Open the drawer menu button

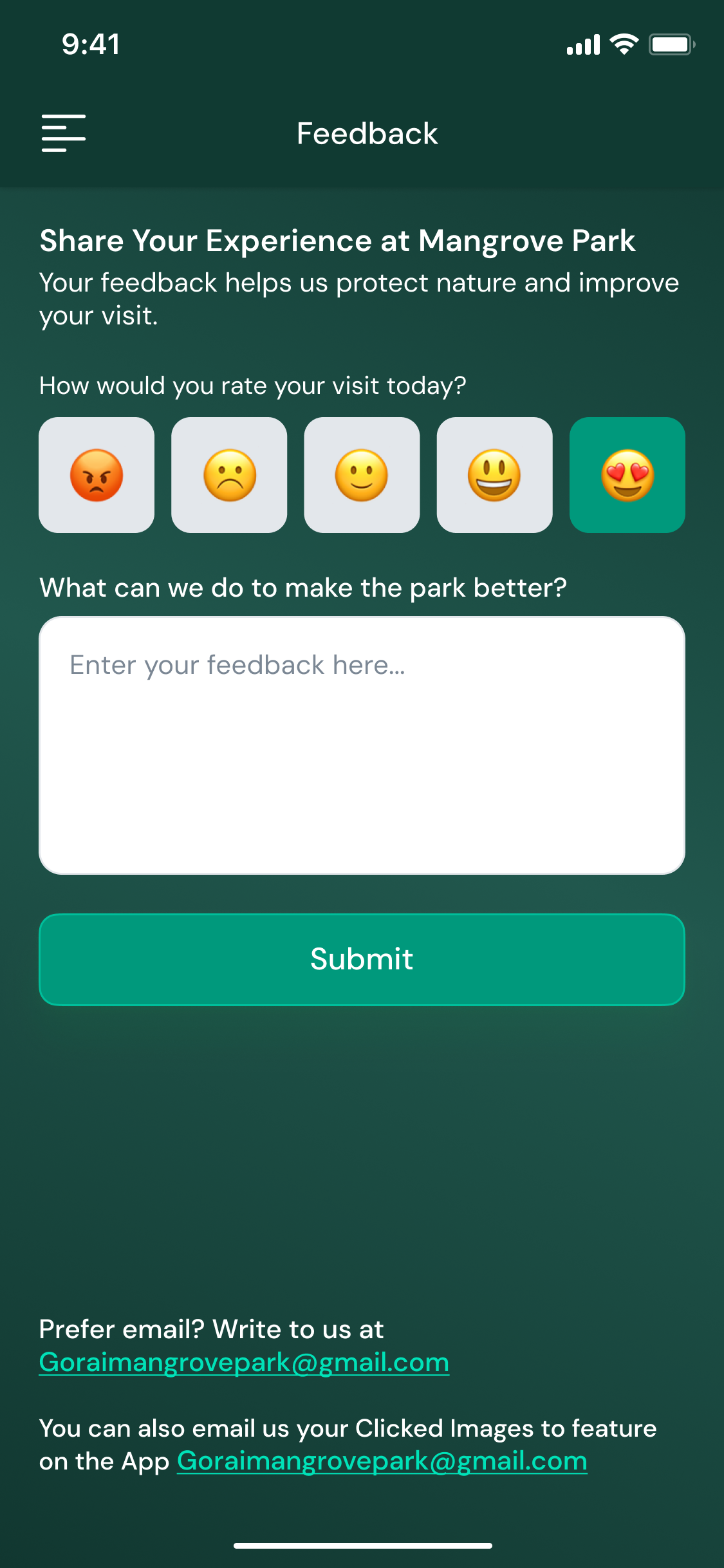pos(63,133)
